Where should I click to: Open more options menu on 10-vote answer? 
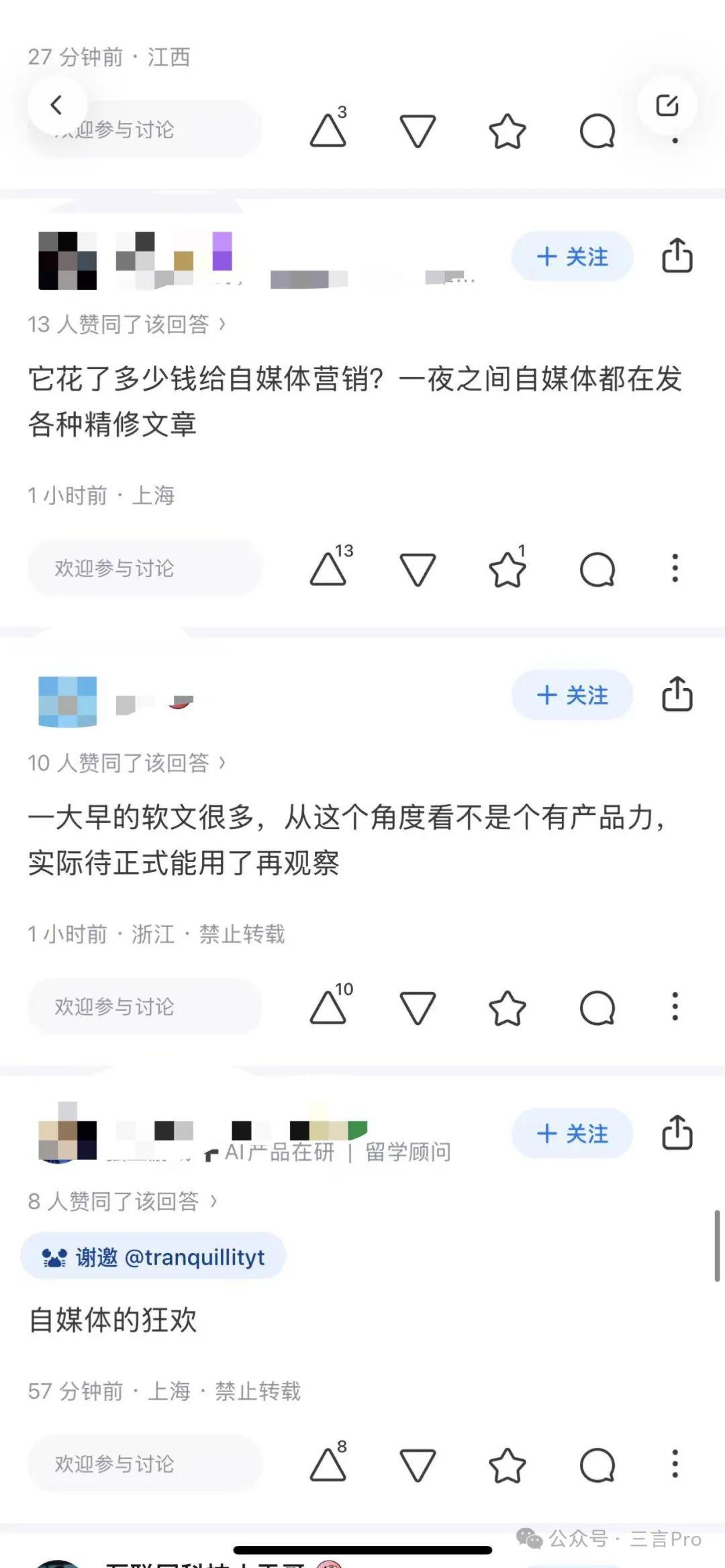(x=674, y=1008)
